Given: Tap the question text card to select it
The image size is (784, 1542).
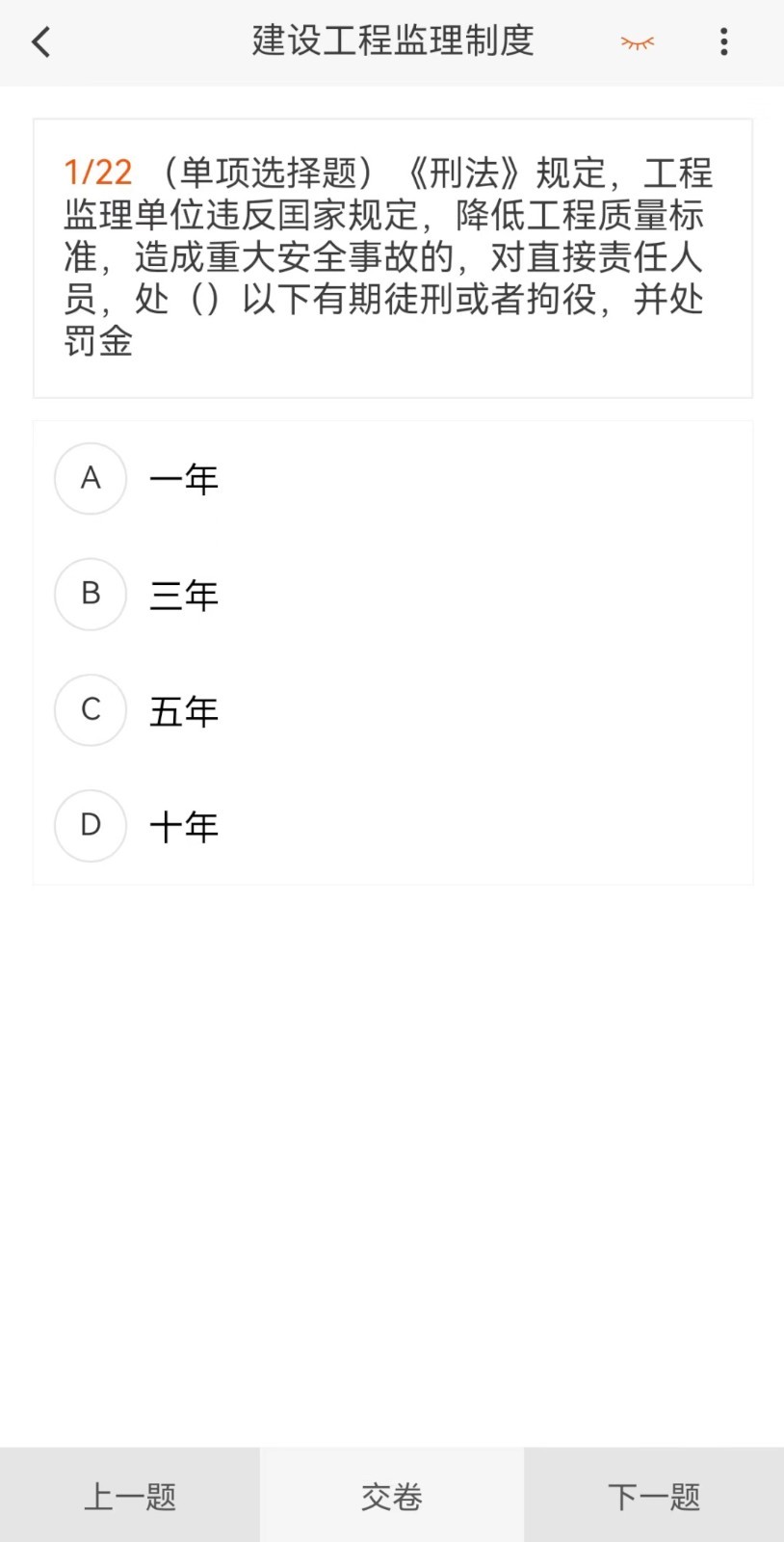Looking at the screenshot, I should coord(392,256).
